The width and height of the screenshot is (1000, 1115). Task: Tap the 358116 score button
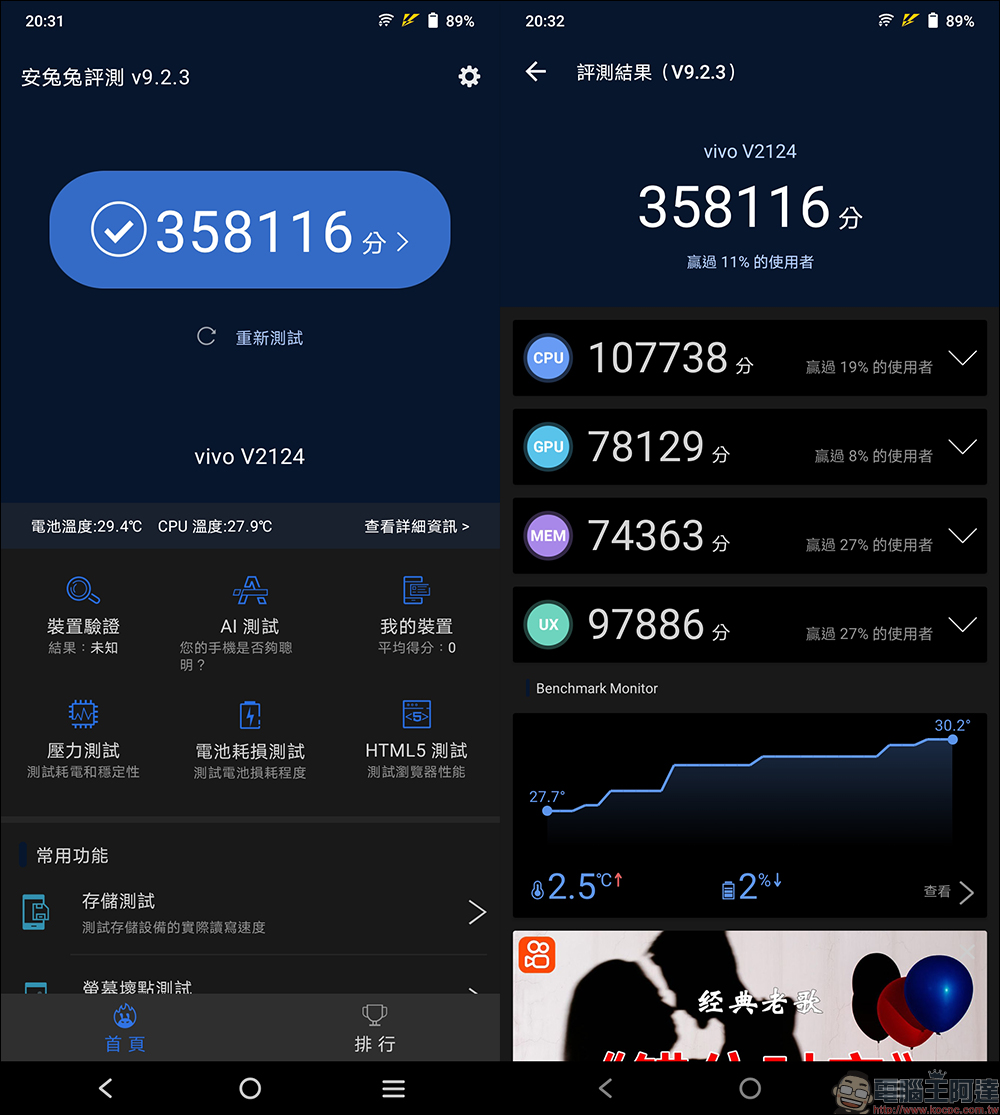point(250,231)
